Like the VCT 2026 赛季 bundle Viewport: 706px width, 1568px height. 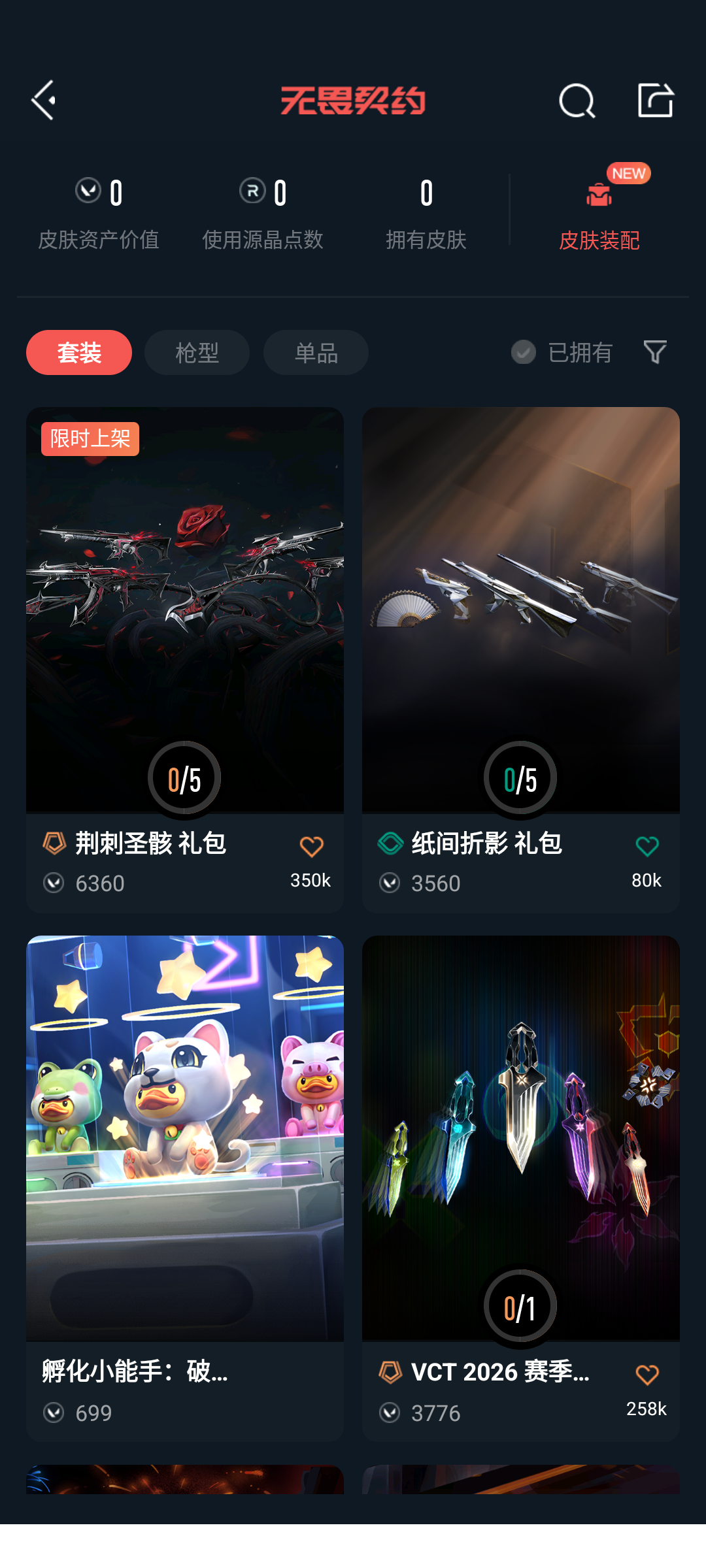[x=647, y=1375]
